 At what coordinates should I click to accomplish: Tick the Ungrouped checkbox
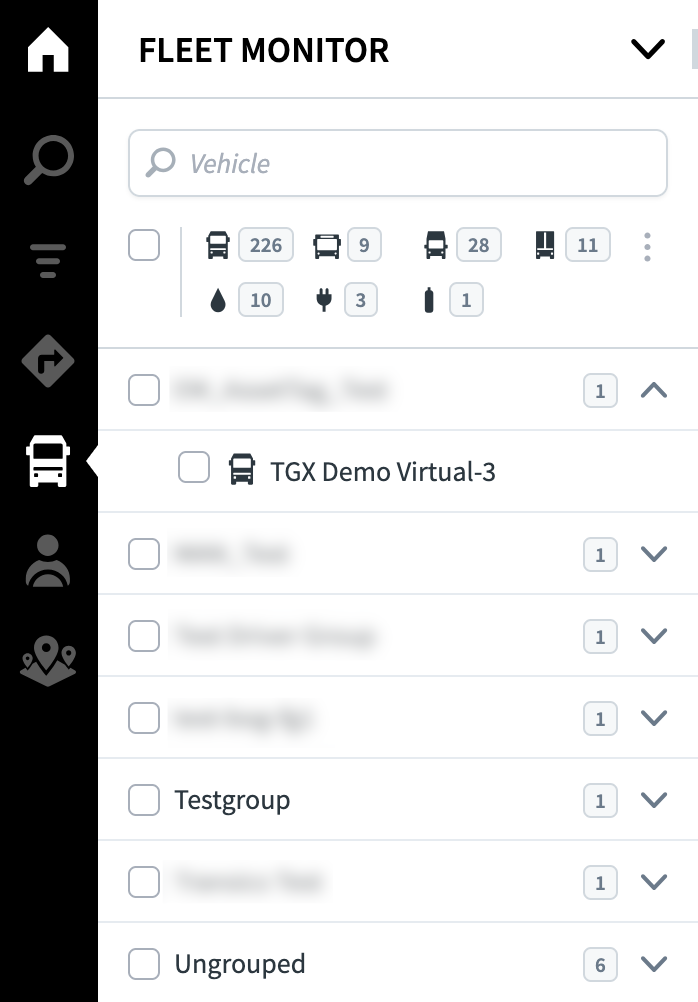(144, 964)
